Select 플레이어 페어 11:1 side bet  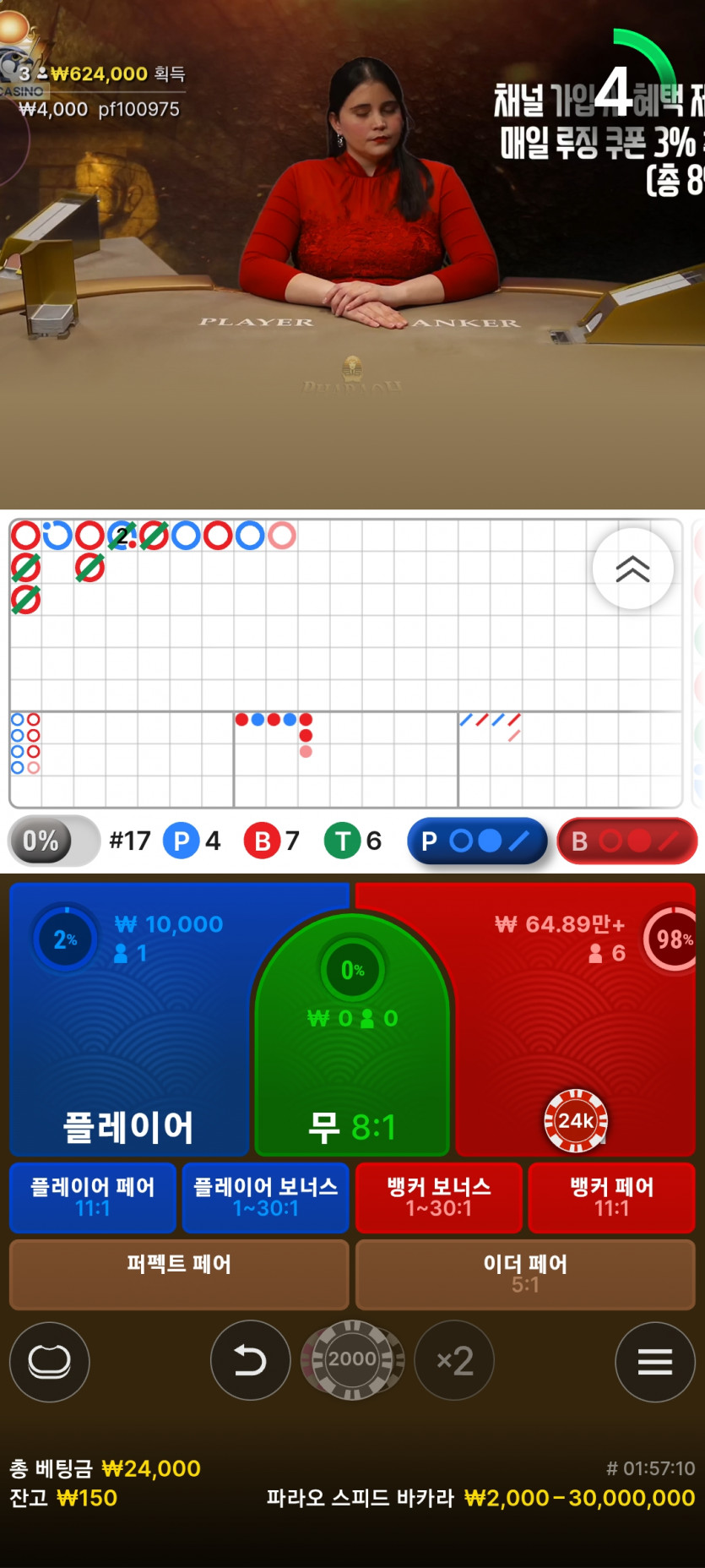click(x=93, y=1197)
